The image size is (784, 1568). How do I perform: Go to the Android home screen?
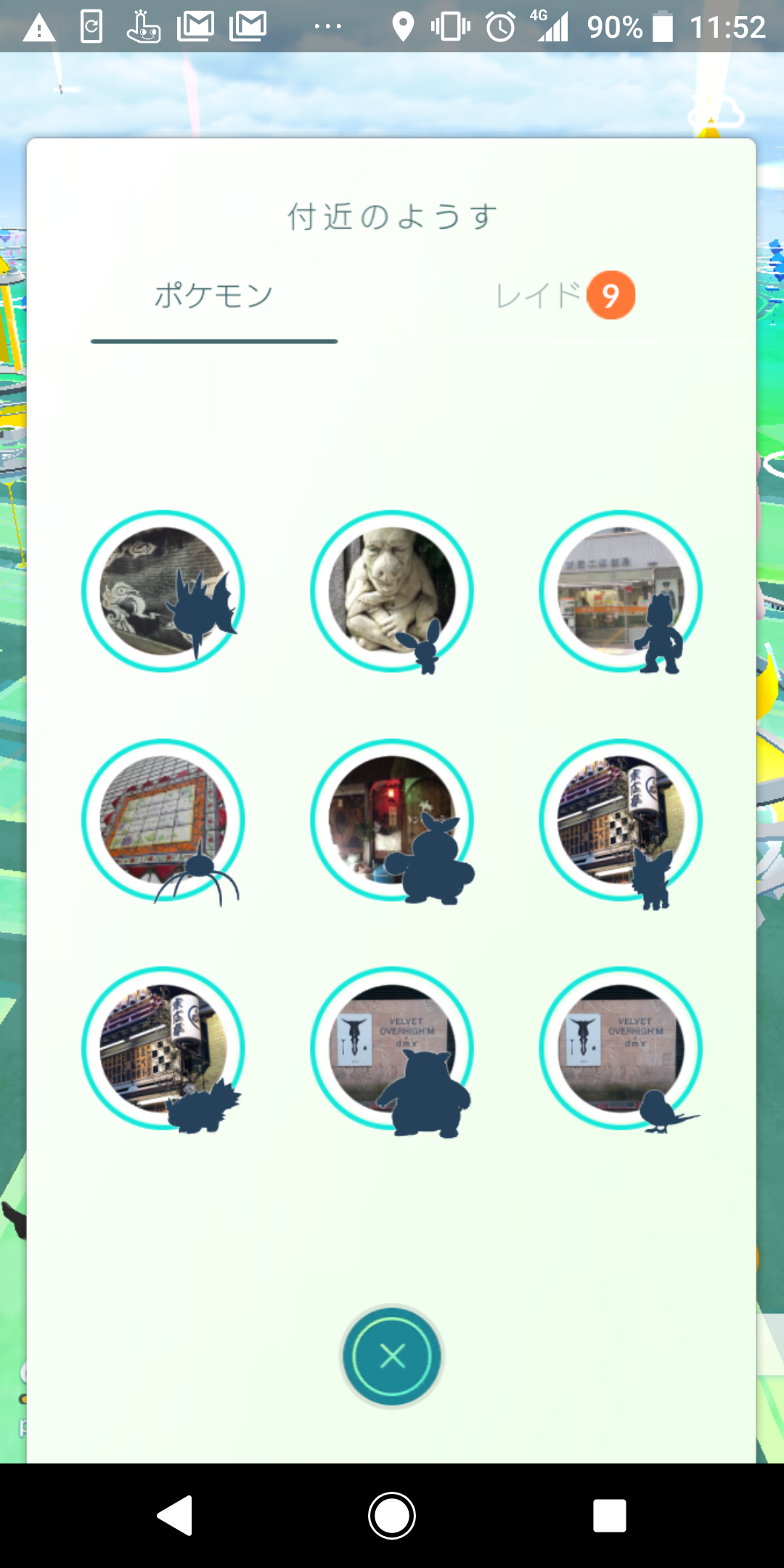click(392, 1516)
